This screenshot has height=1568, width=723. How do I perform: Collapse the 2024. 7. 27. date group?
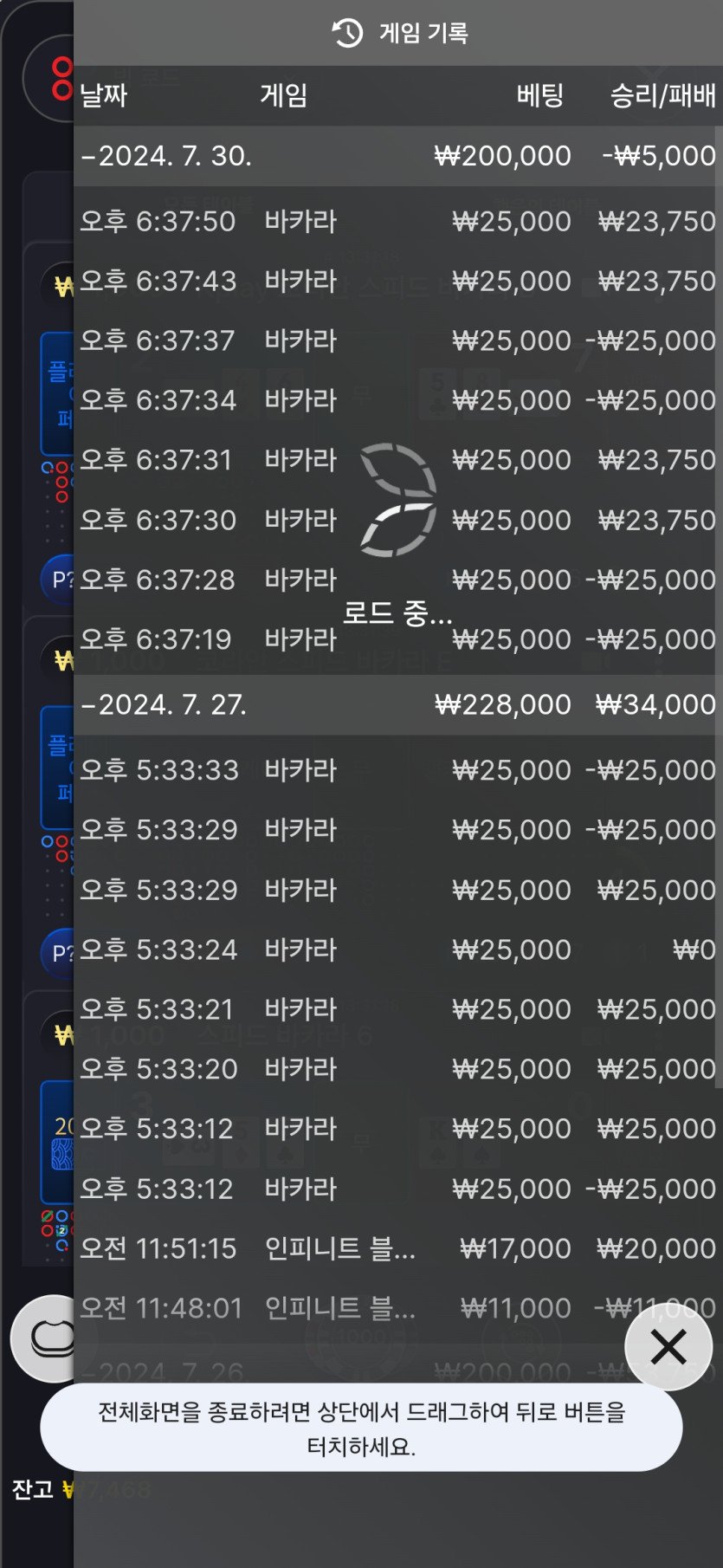click(165, 704)
